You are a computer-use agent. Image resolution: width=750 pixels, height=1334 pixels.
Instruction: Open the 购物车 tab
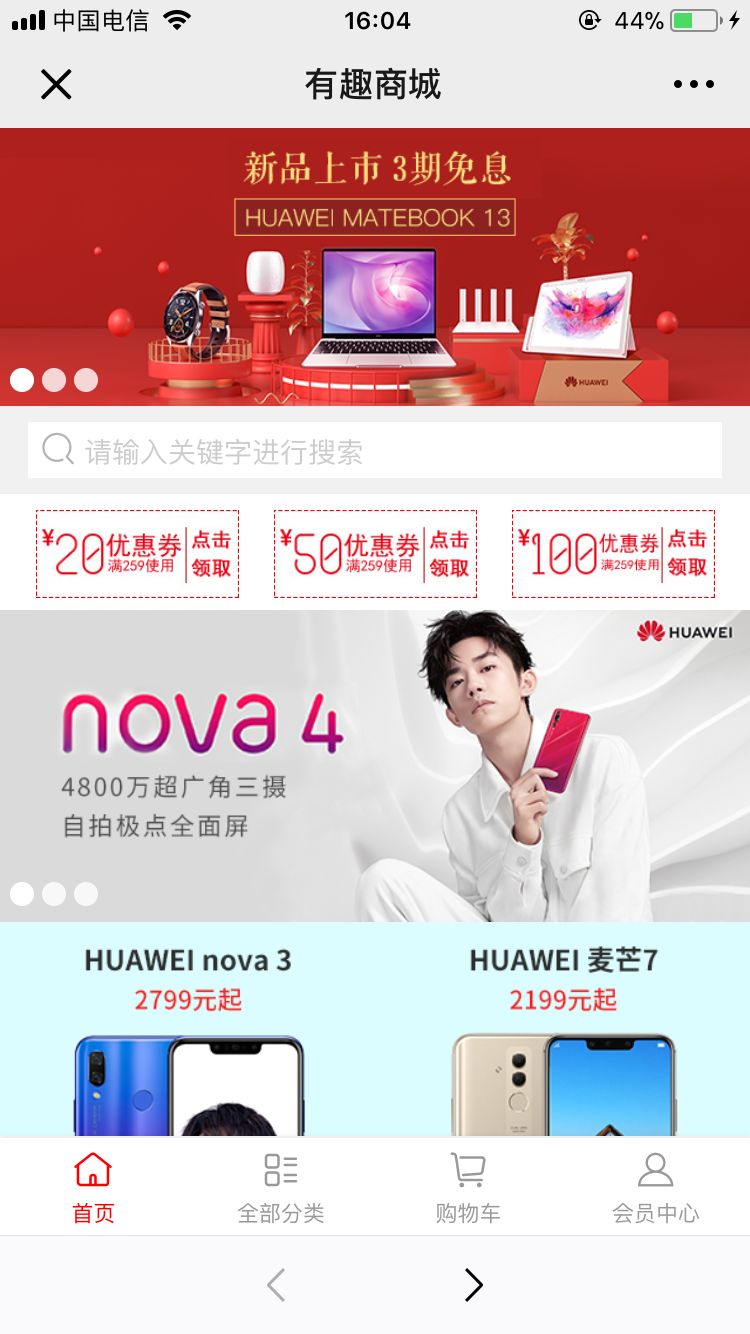(468, 1188)
